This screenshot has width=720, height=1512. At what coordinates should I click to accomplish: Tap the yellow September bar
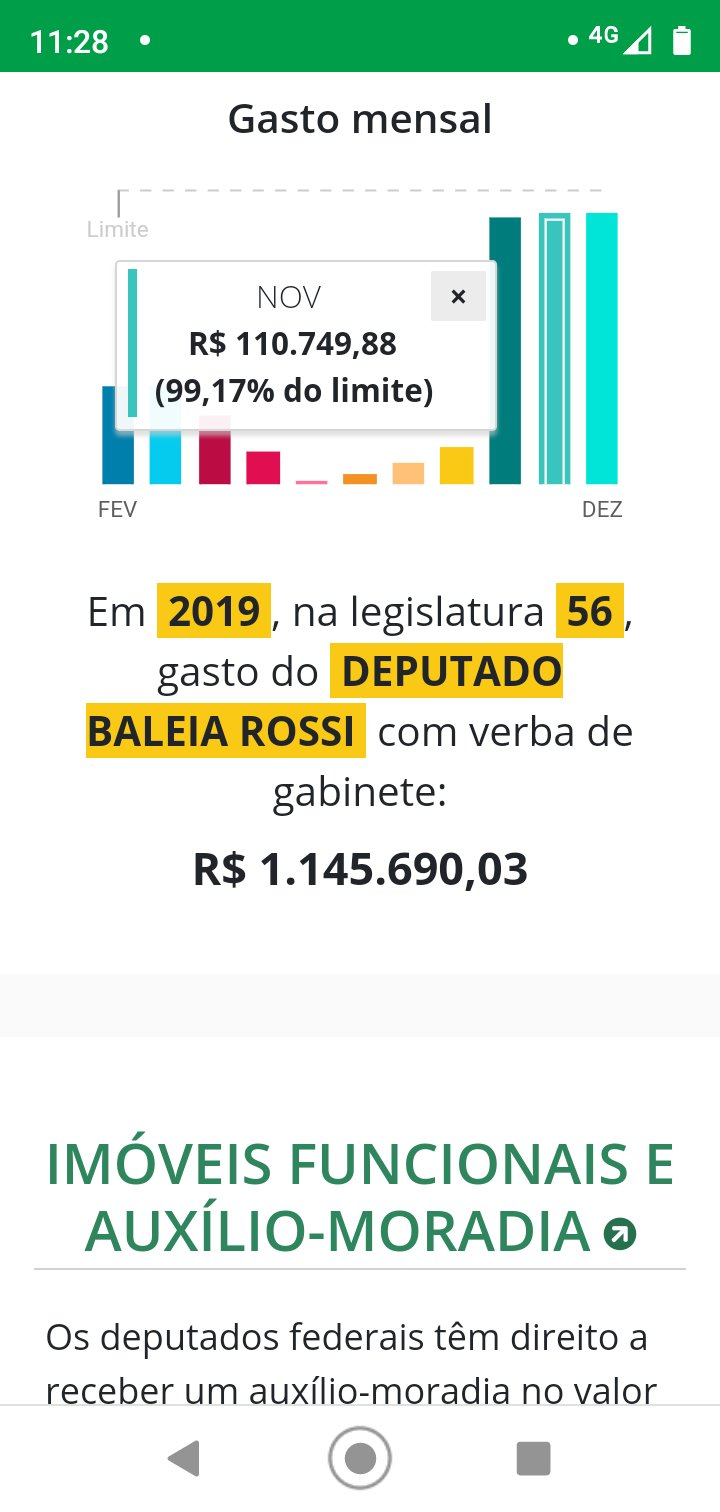456,465
